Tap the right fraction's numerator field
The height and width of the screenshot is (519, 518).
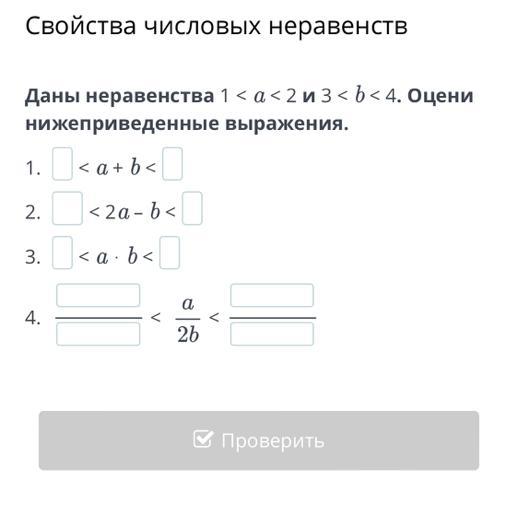[272, 295]
